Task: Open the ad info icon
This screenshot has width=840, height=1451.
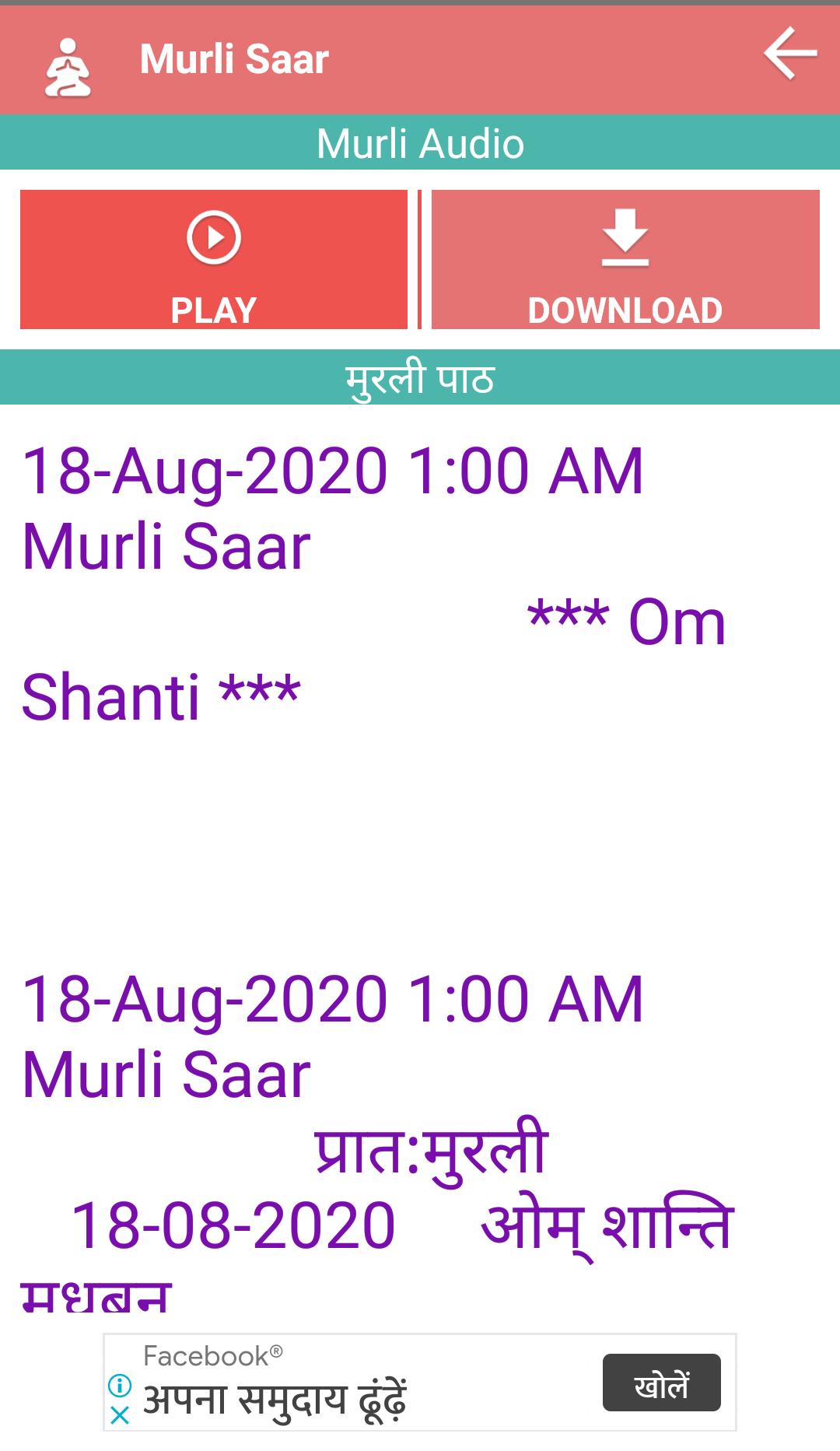Action: (x=120, y=1385)
